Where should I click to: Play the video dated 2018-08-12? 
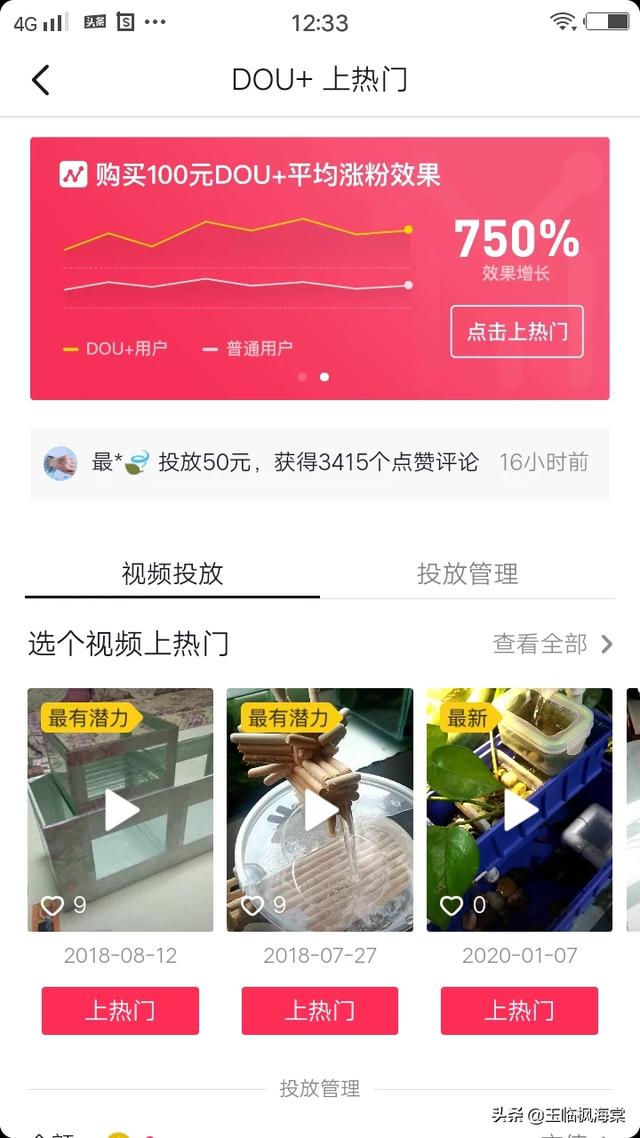[x=120, y=810]
